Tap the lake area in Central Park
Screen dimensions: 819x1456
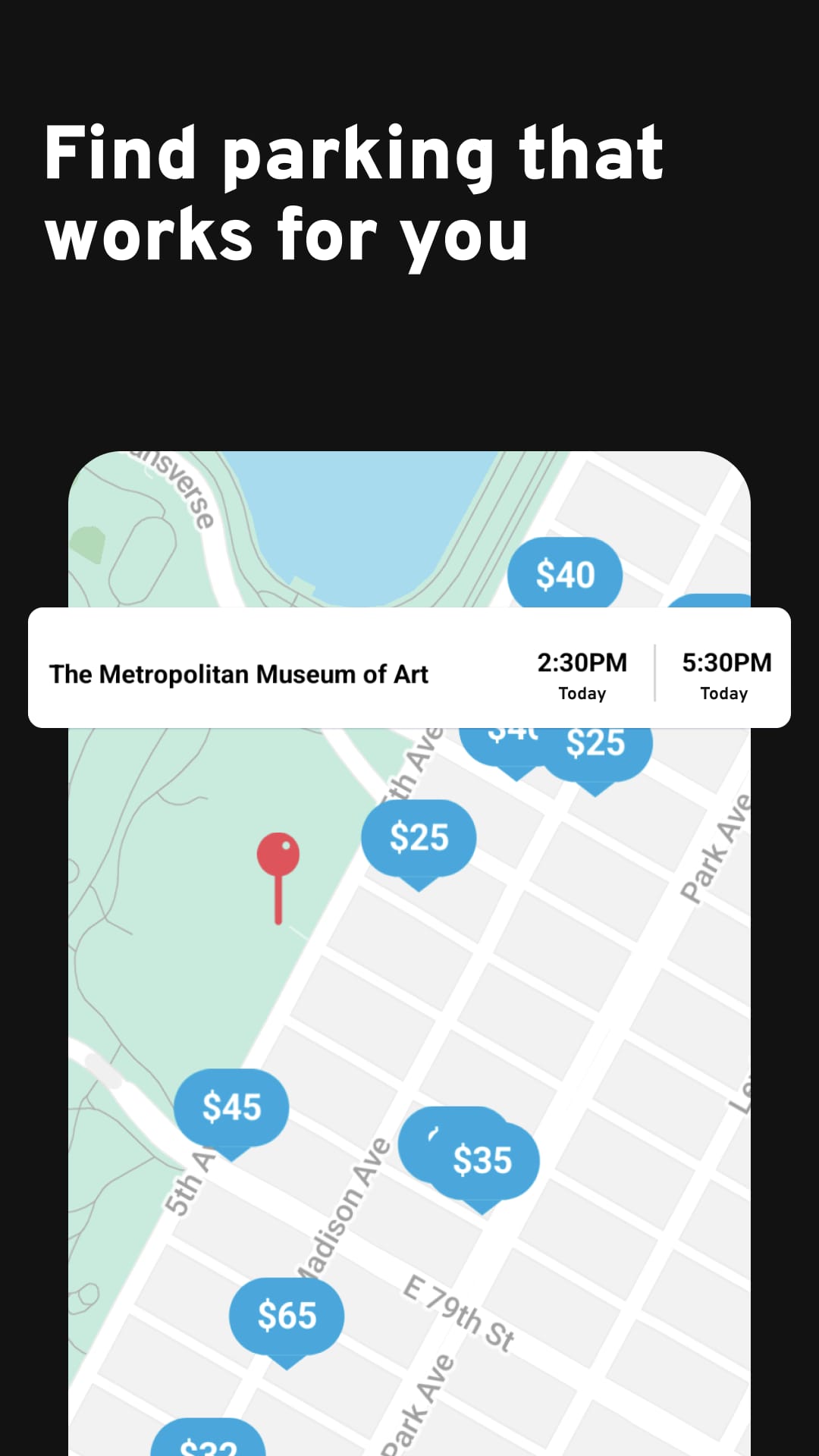click(364, 516)
